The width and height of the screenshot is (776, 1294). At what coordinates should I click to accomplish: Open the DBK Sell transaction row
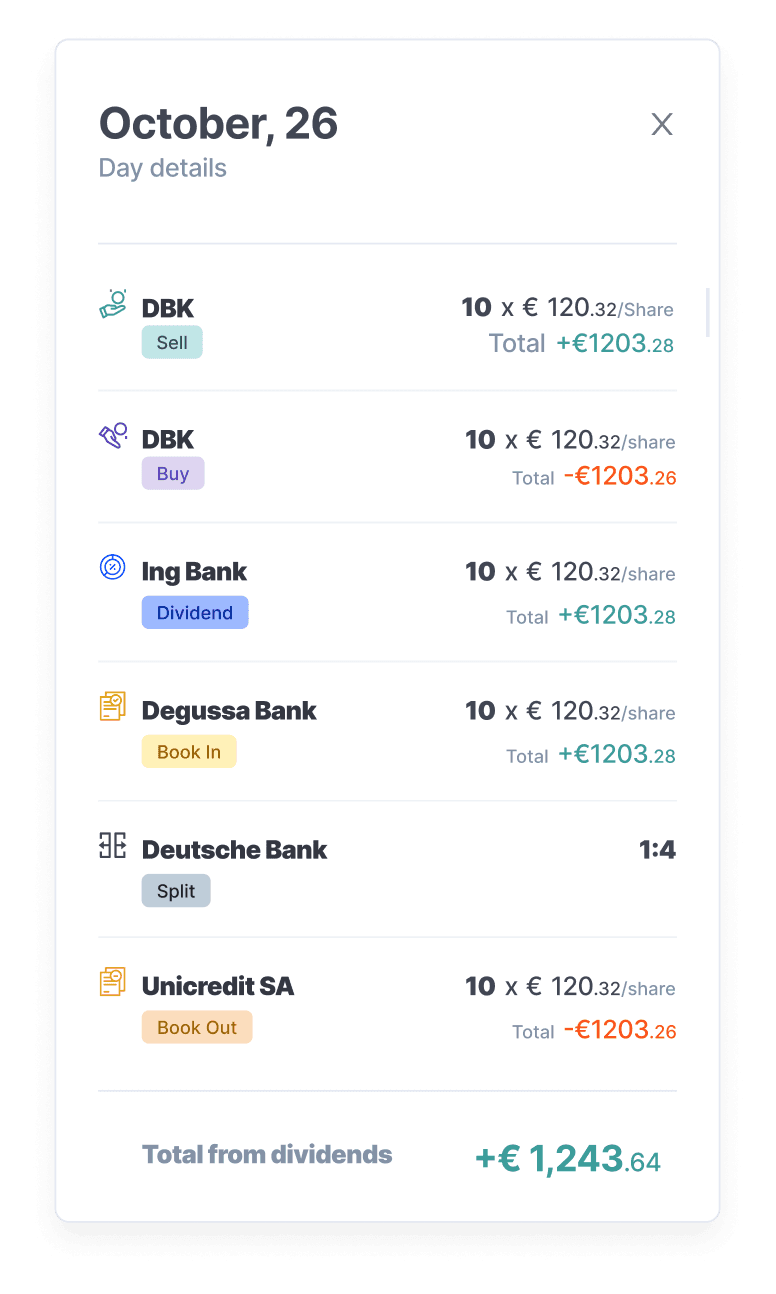tap(386, 323)
